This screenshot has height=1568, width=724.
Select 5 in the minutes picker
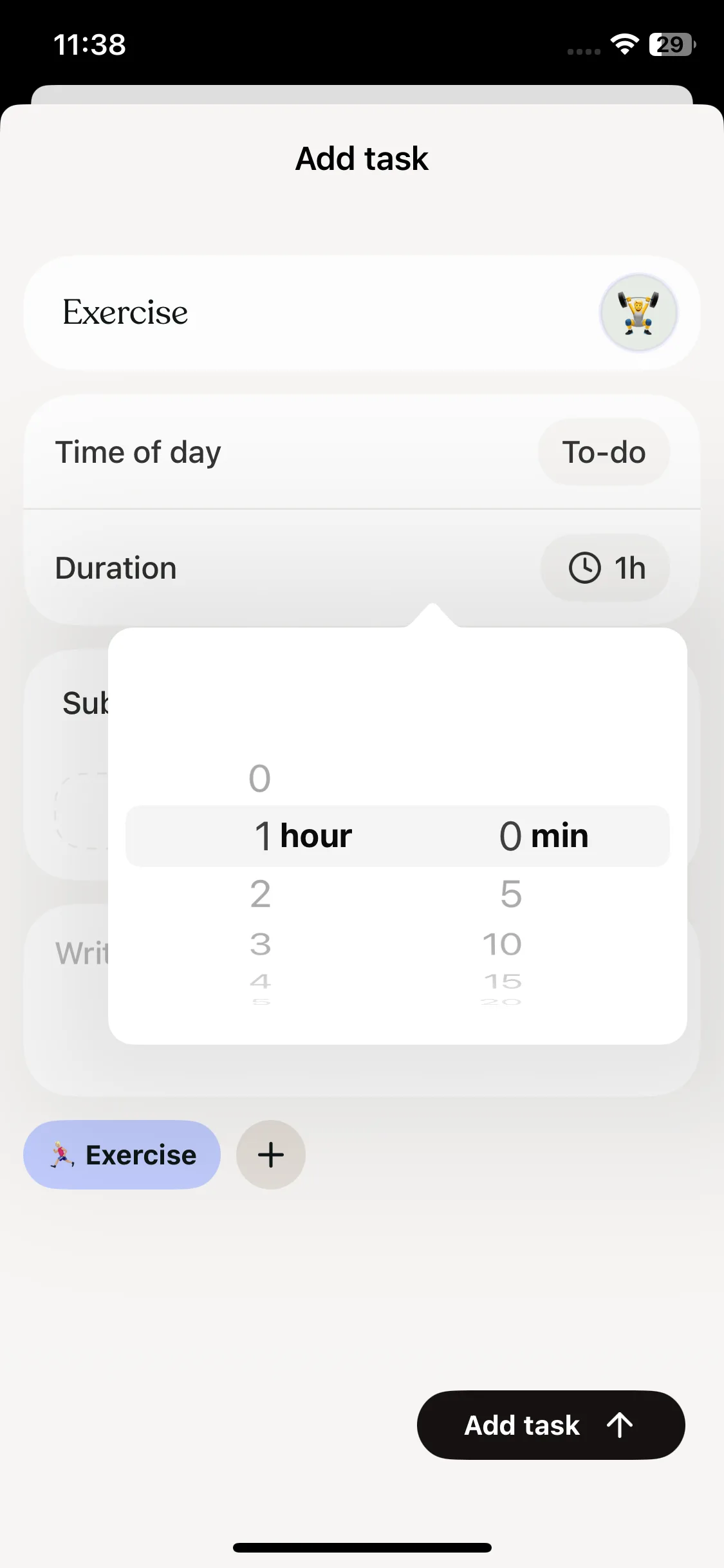point(511,894)
